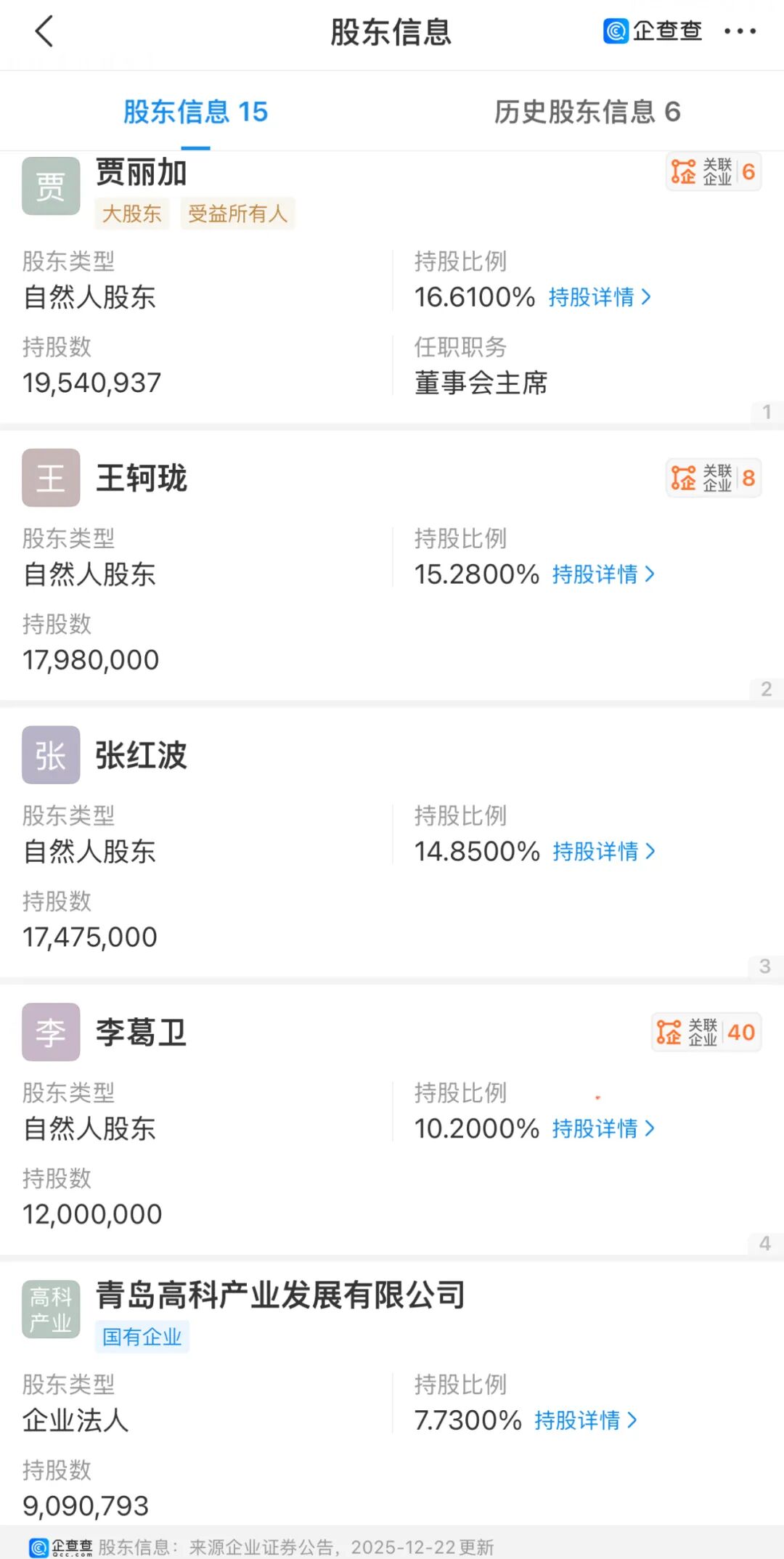View 王轲珑's 8 关联企业

tap(713, 478)
